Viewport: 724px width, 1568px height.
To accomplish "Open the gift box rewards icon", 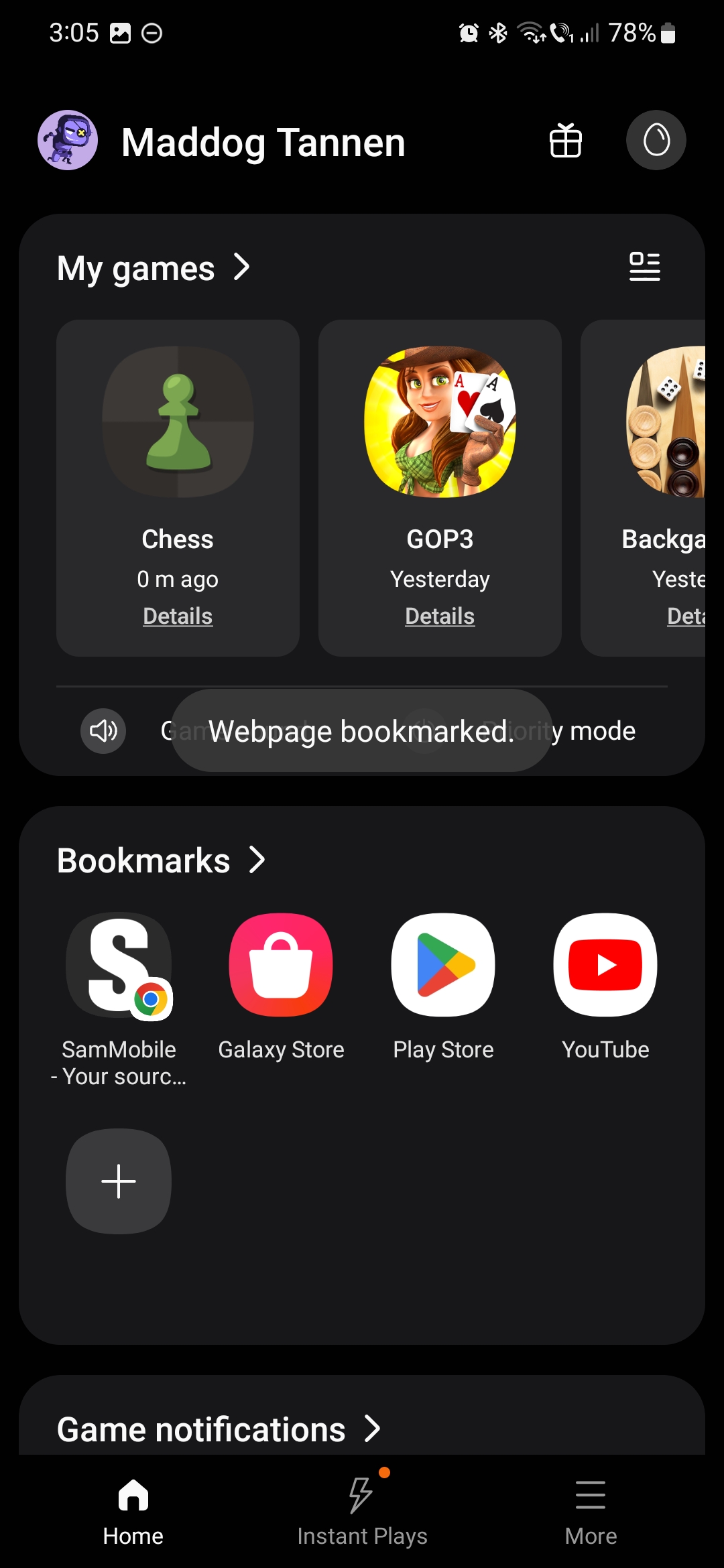I will click(x=565, y=141).
